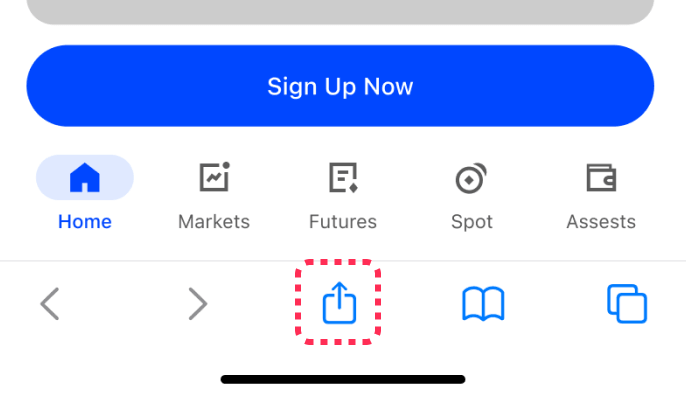Show all open browser tabs
The image size is (686, 400).
point(627,303)
